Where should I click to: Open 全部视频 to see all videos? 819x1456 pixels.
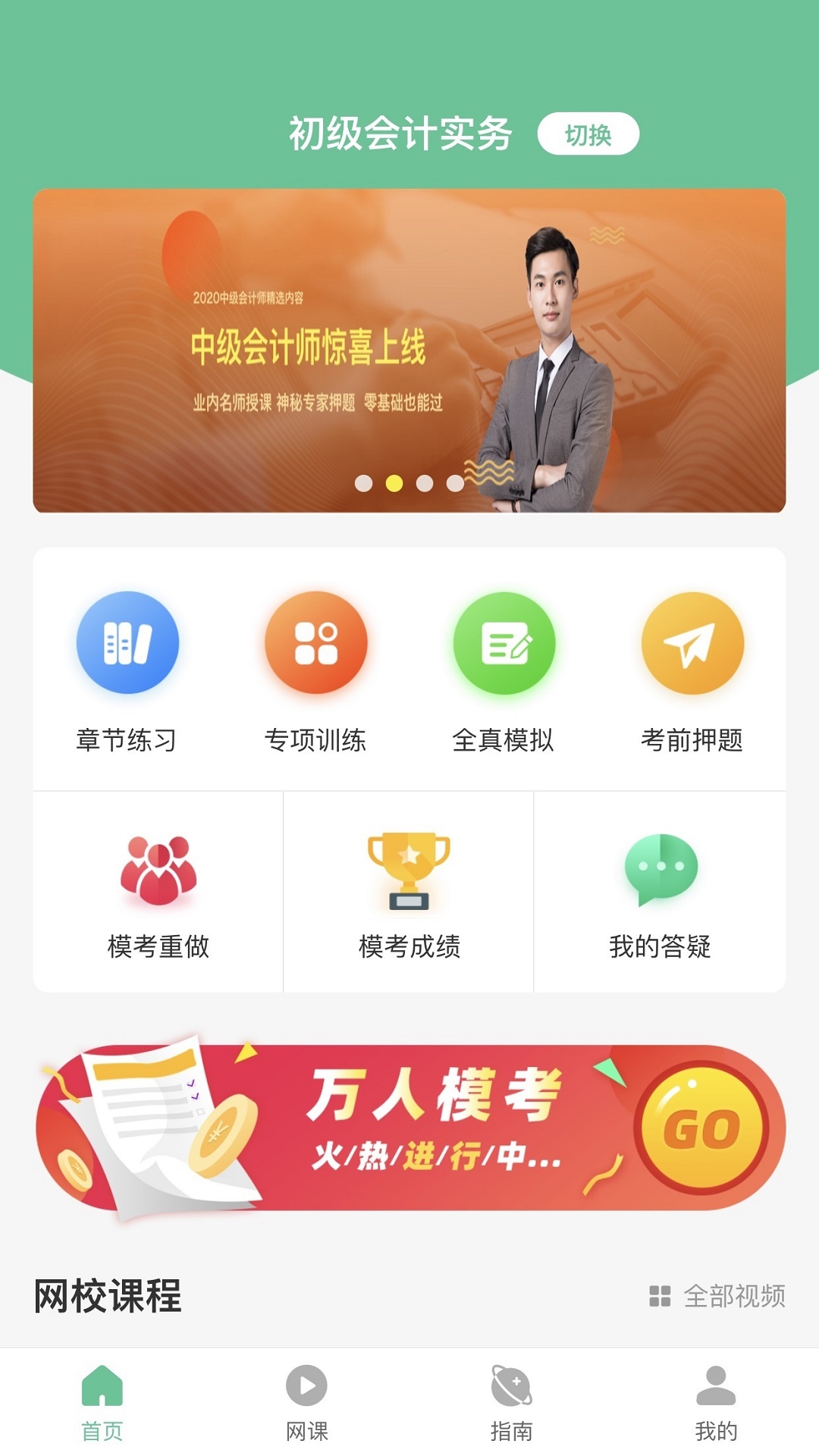click(x=718, y=1296)
